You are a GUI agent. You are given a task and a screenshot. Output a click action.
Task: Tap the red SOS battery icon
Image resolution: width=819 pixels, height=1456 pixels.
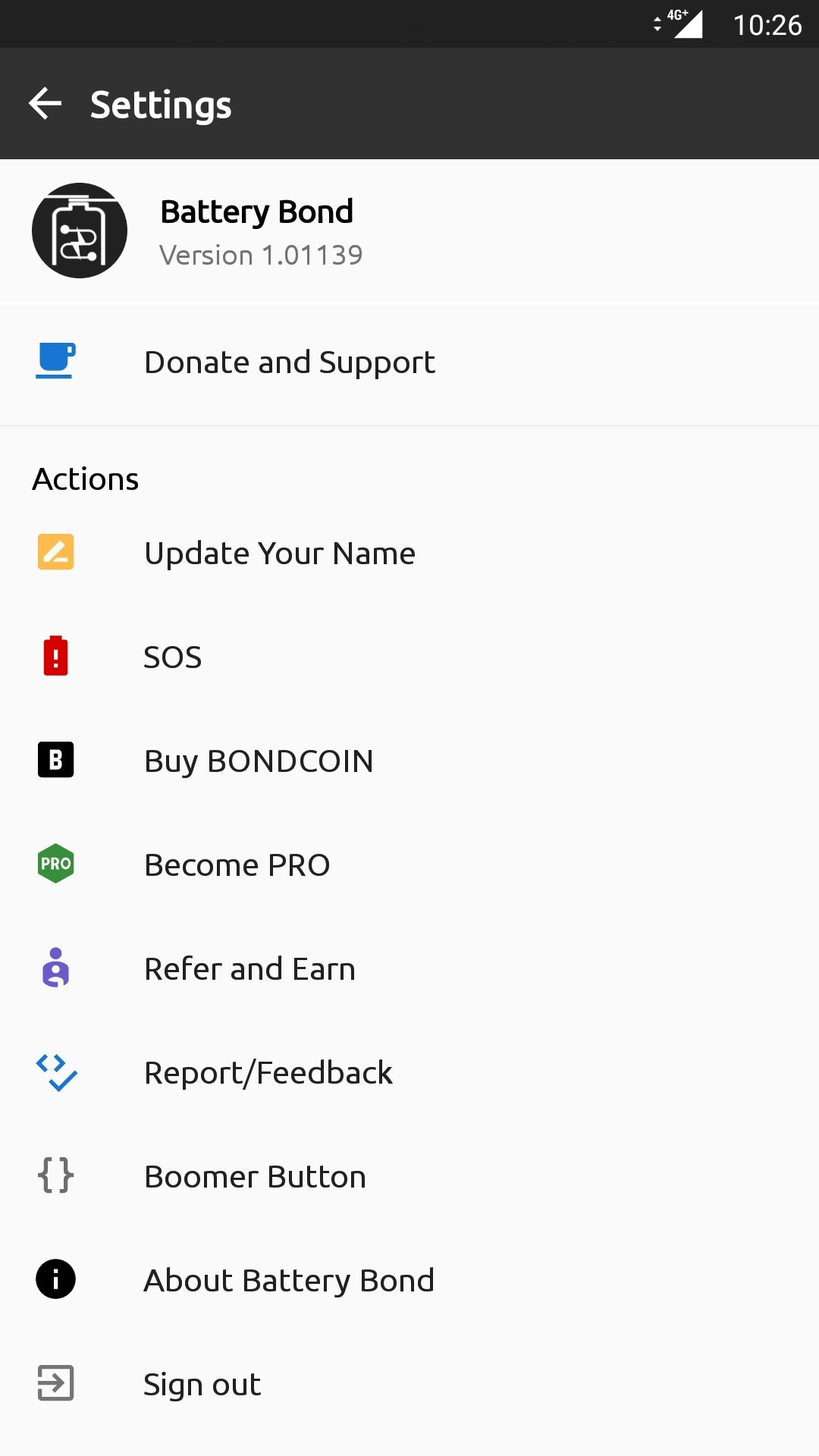point(55,657)
